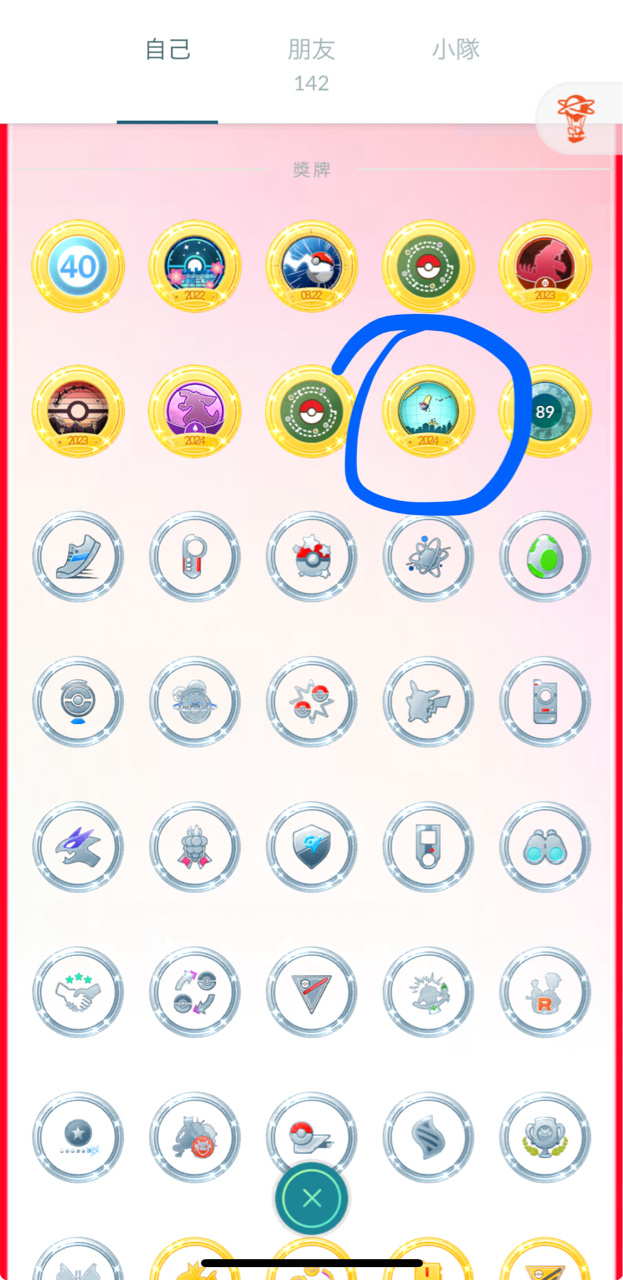This screenshot has width=623, height=1280.
Task: Switch to the 小隊 tab
Action: pyautogui.click(x=456, y=50)
